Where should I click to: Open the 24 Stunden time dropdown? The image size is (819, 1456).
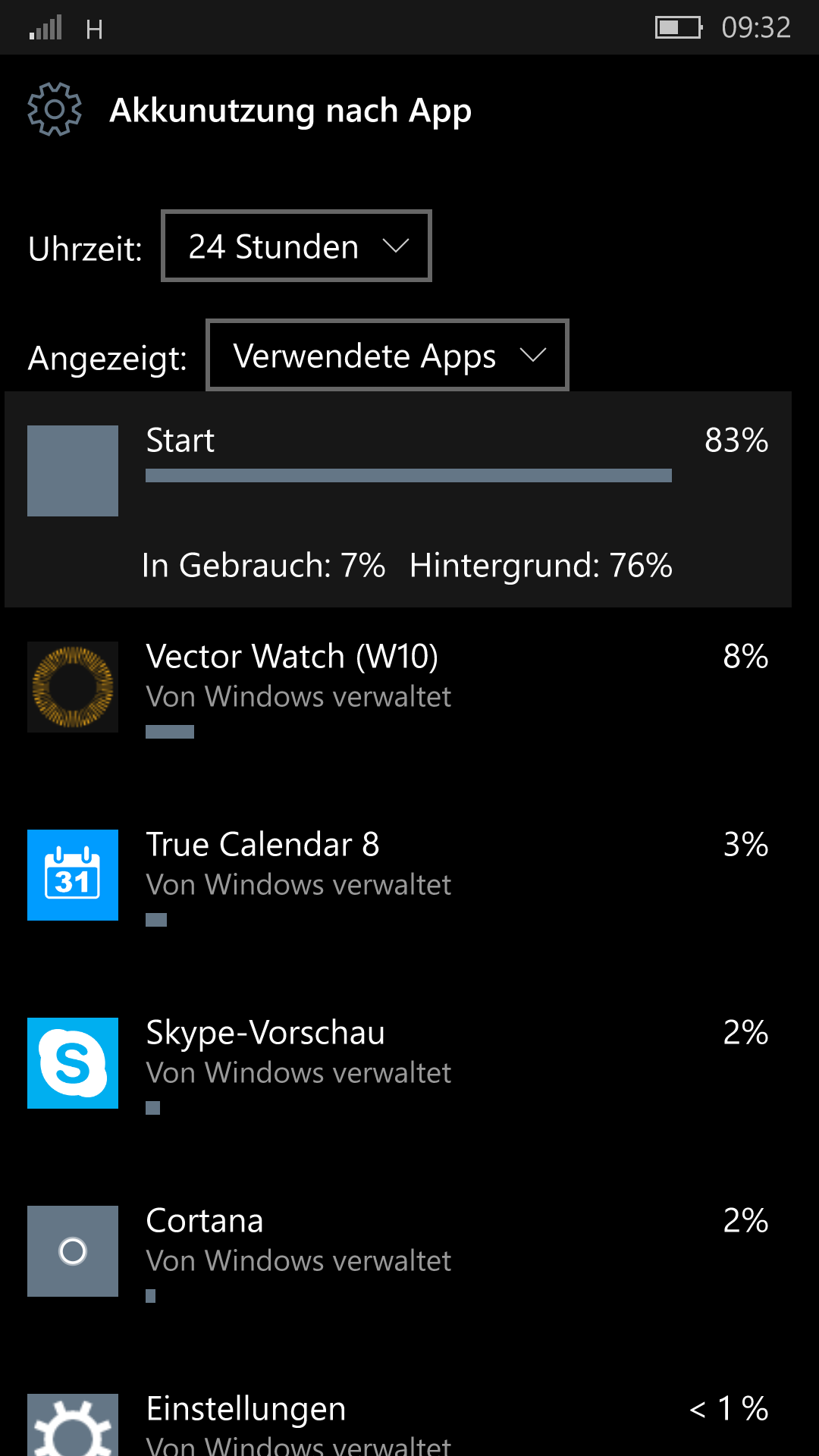pos(297,246)
